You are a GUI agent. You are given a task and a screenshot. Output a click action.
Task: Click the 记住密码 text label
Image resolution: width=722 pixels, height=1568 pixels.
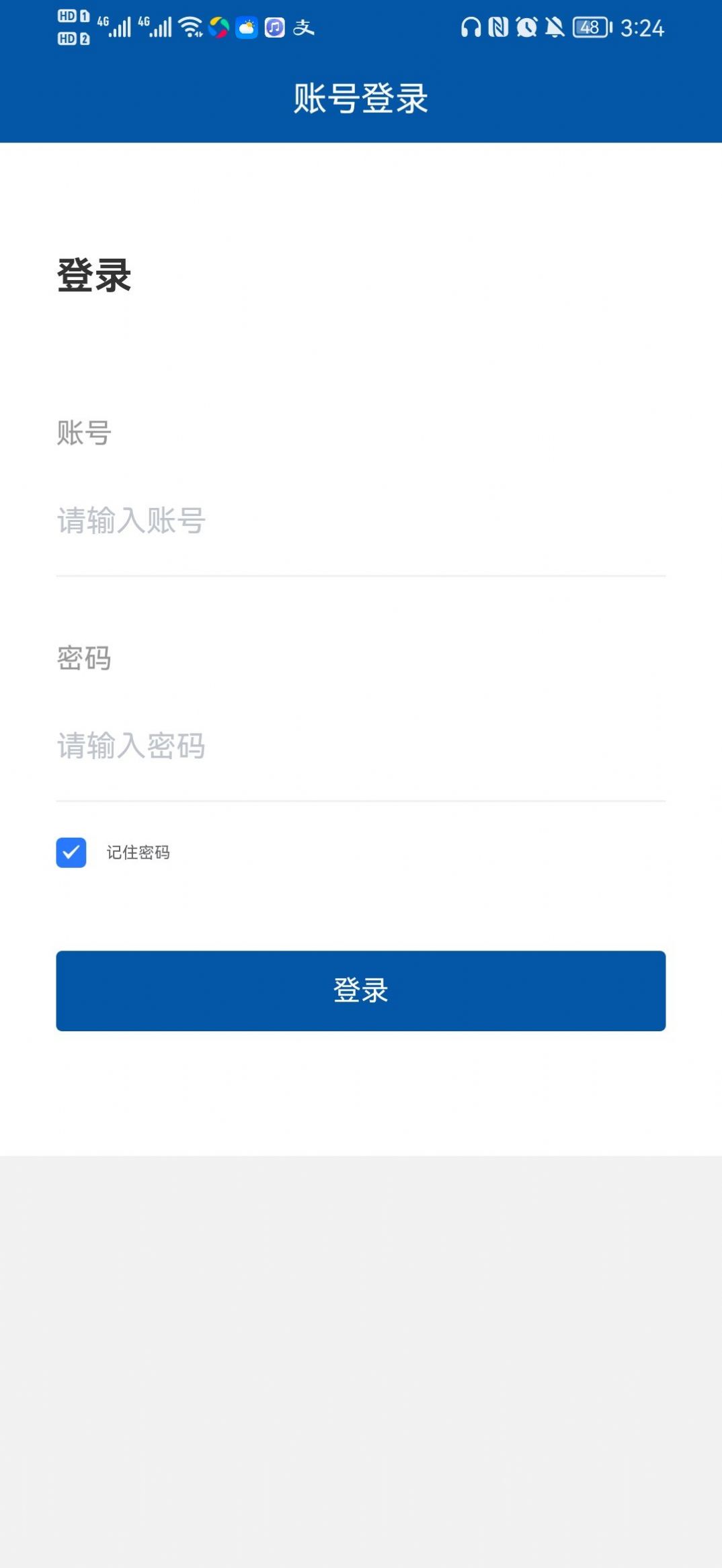(139, 853)
